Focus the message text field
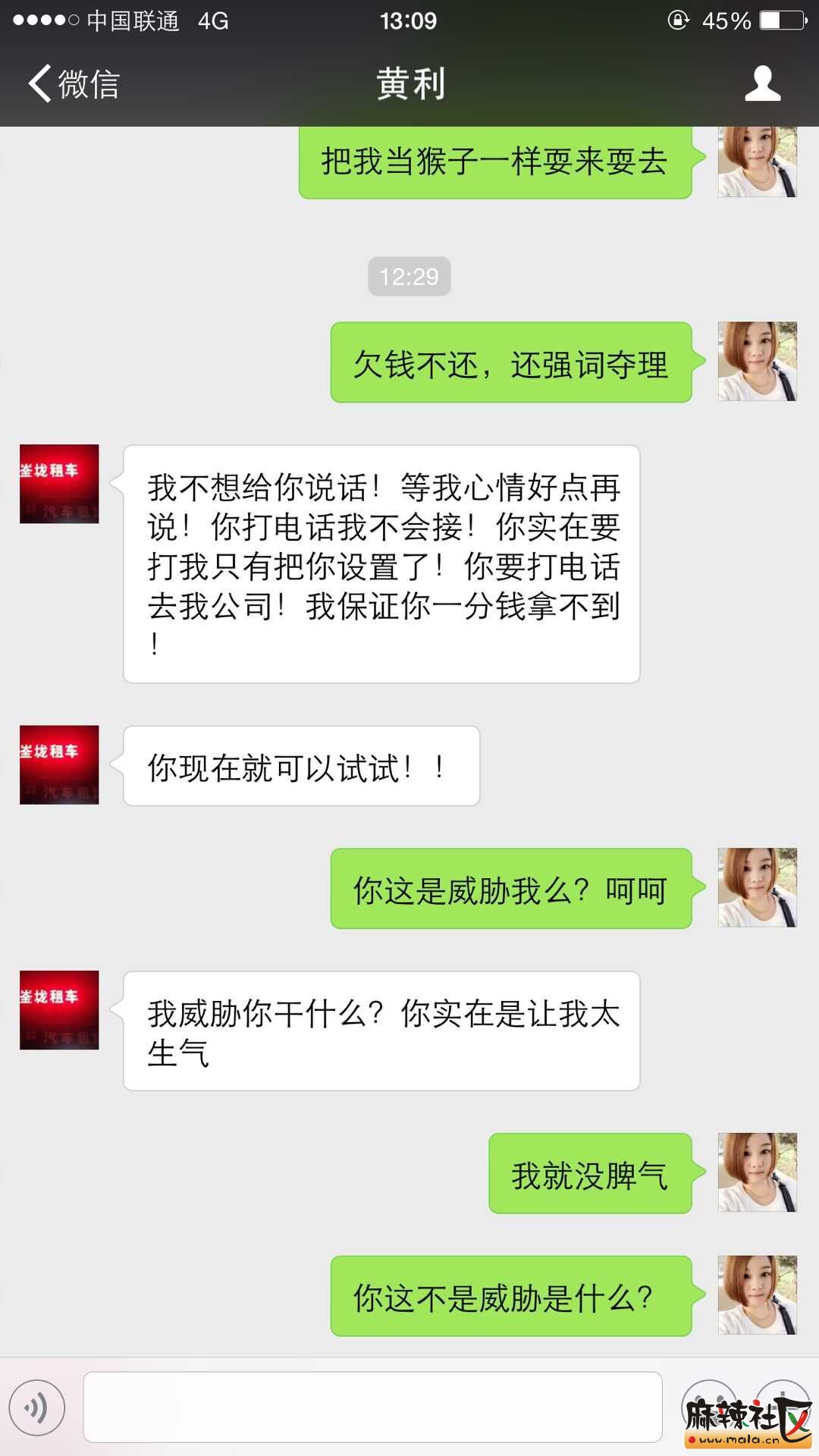Image resolution: width=819 pixels, height=1456 pixels. tap(372, 1407)
